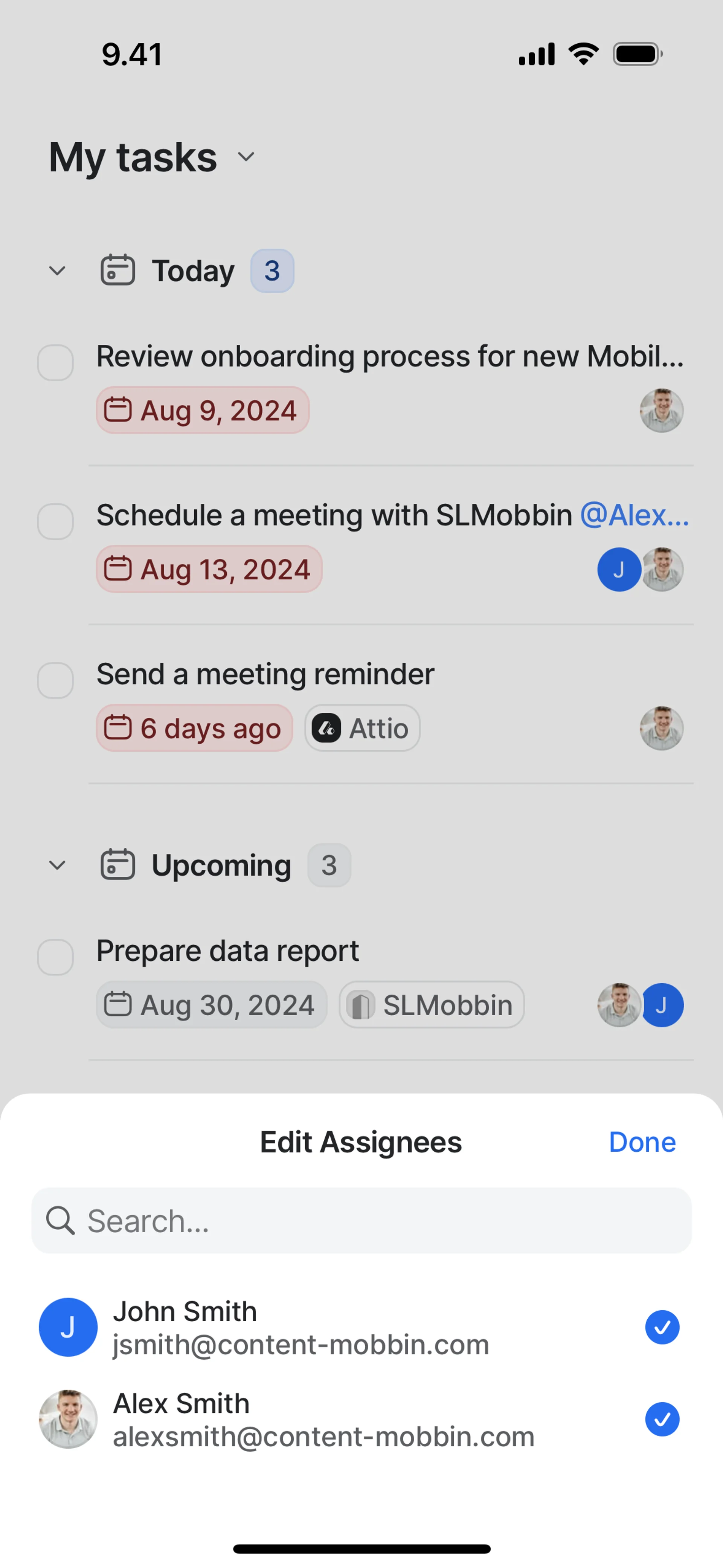Mark Schedule a meeting task complete

pos(55,522)
